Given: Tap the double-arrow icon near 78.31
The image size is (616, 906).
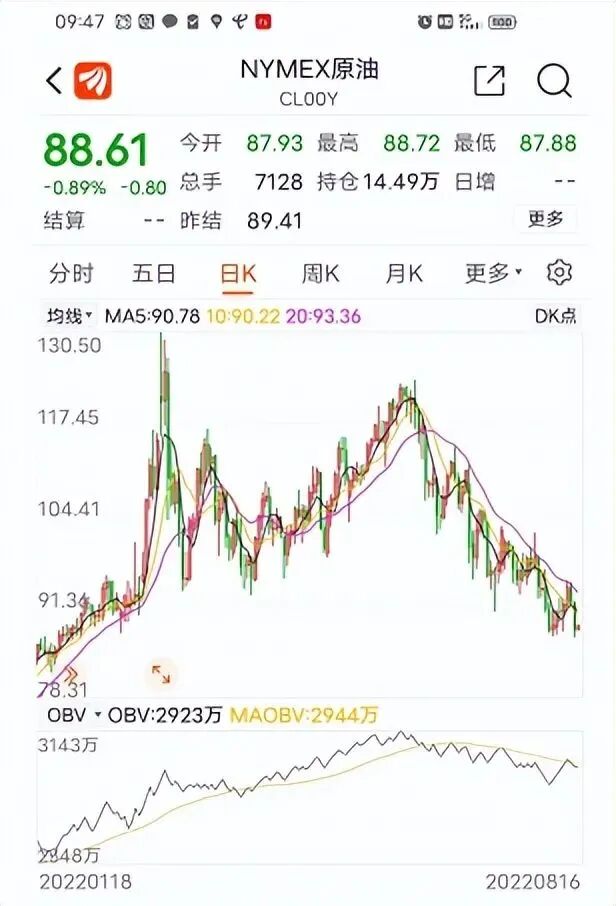Looking at the screenshot, I should (72, 673).
